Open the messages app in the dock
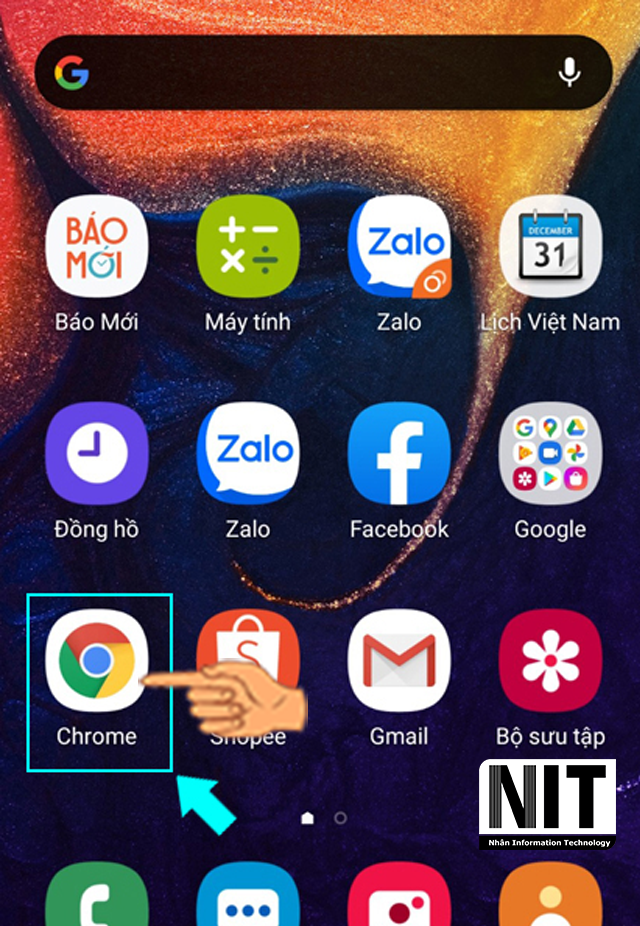 pos(248,897)
